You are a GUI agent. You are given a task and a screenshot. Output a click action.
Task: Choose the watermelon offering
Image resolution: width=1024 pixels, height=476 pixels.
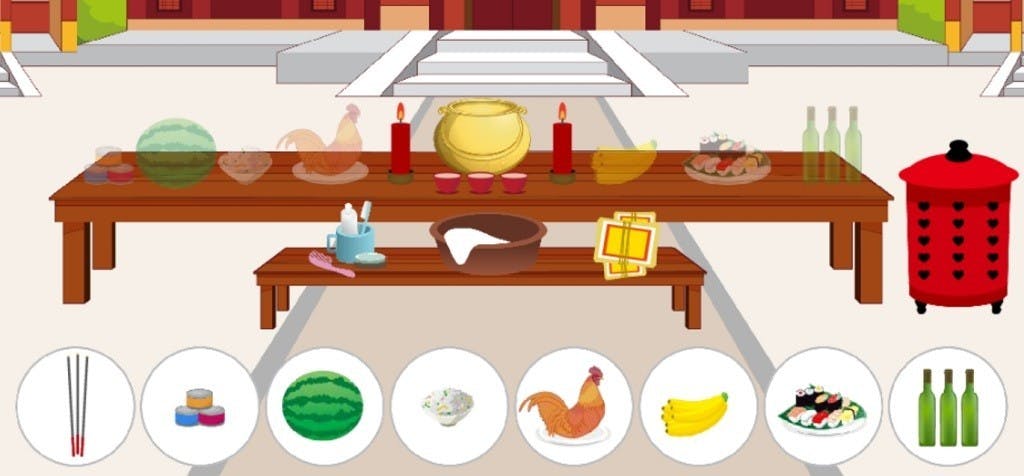323,406
